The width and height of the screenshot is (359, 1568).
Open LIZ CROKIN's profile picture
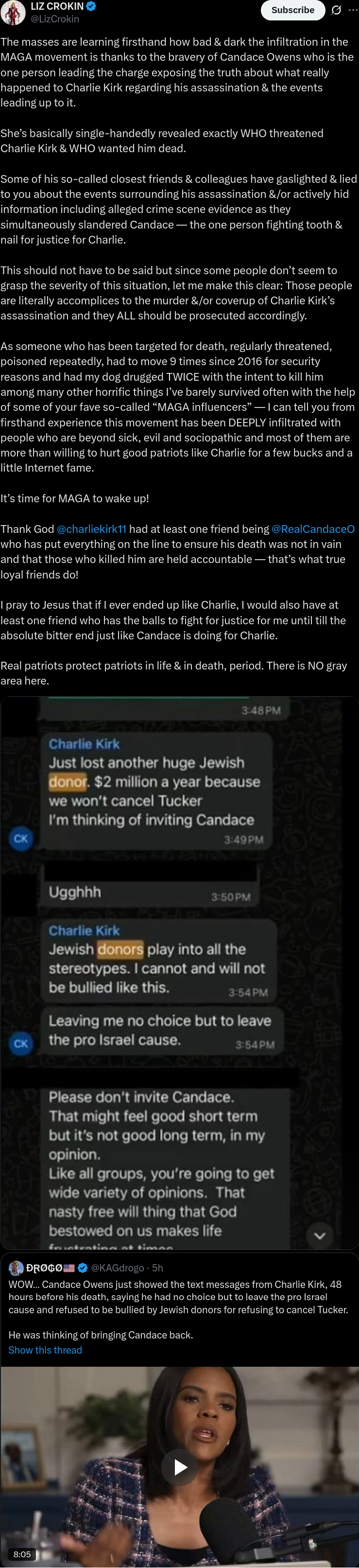(12, 13)
